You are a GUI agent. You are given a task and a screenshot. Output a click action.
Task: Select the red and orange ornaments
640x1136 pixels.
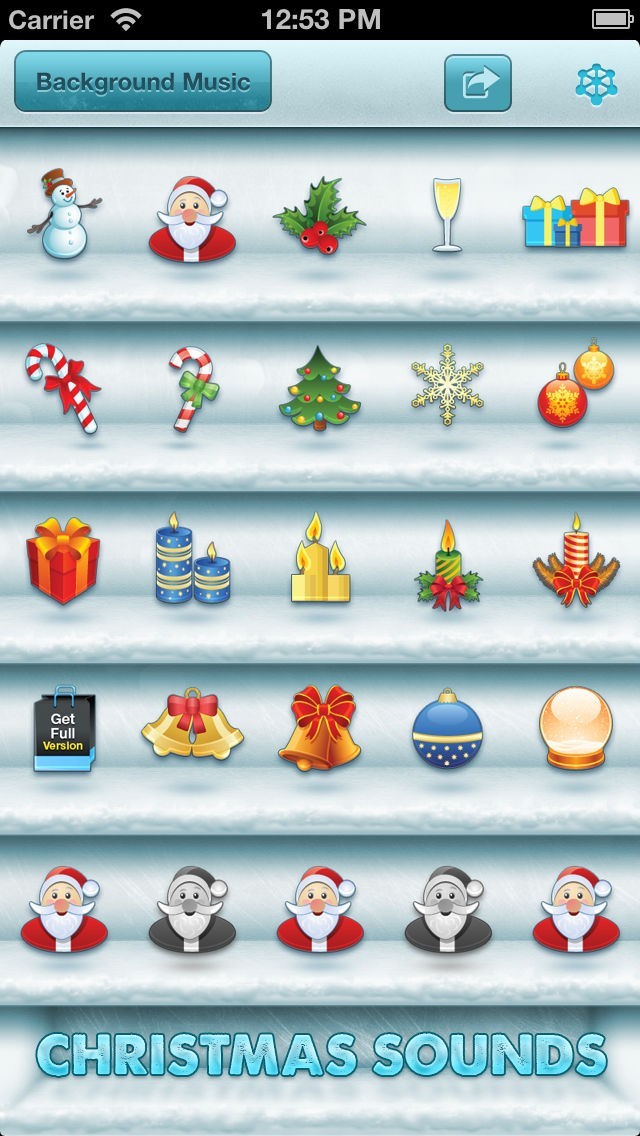click(x=574, y=385)
